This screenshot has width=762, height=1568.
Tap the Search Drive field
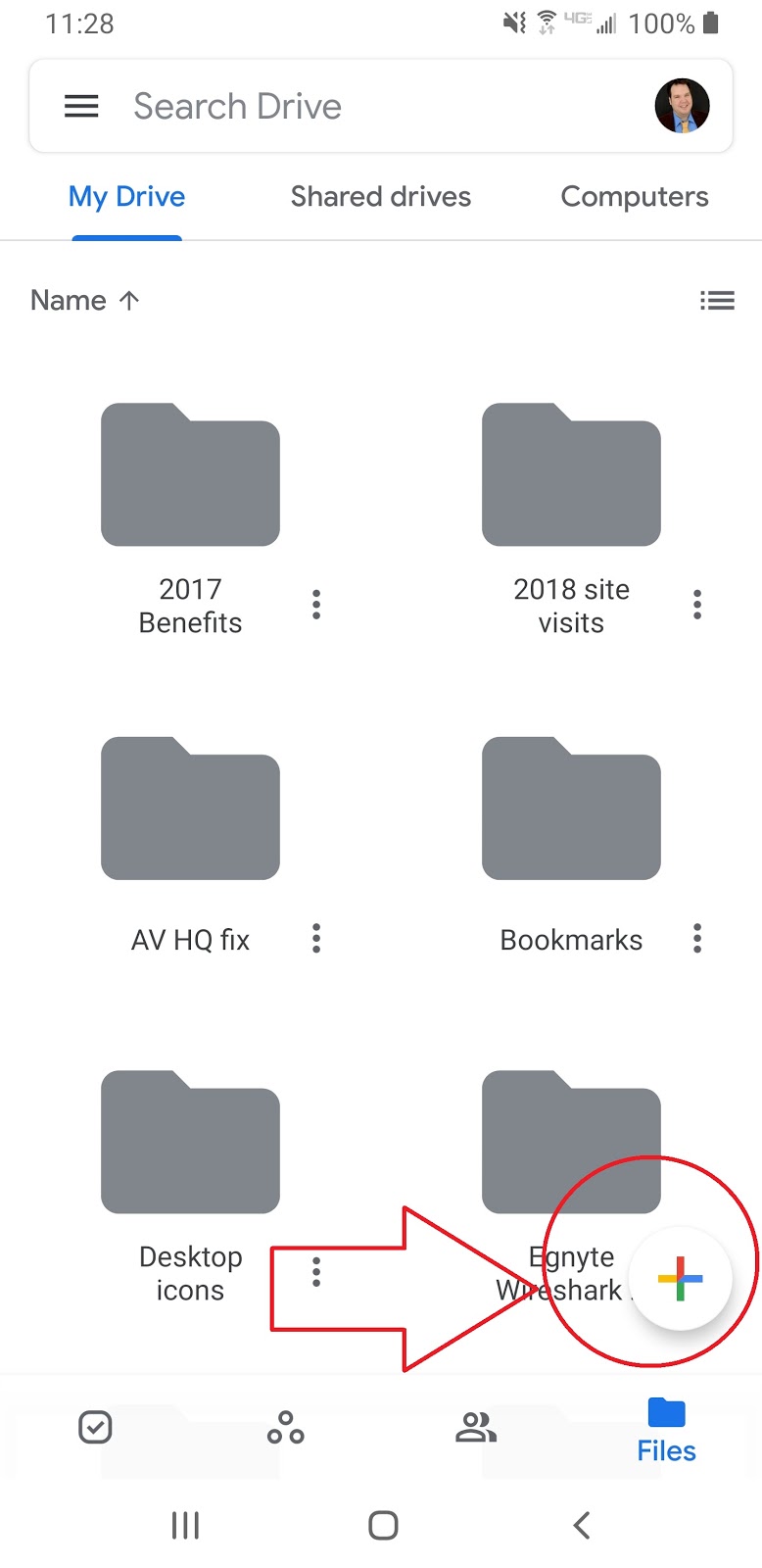tap(372, 106)
